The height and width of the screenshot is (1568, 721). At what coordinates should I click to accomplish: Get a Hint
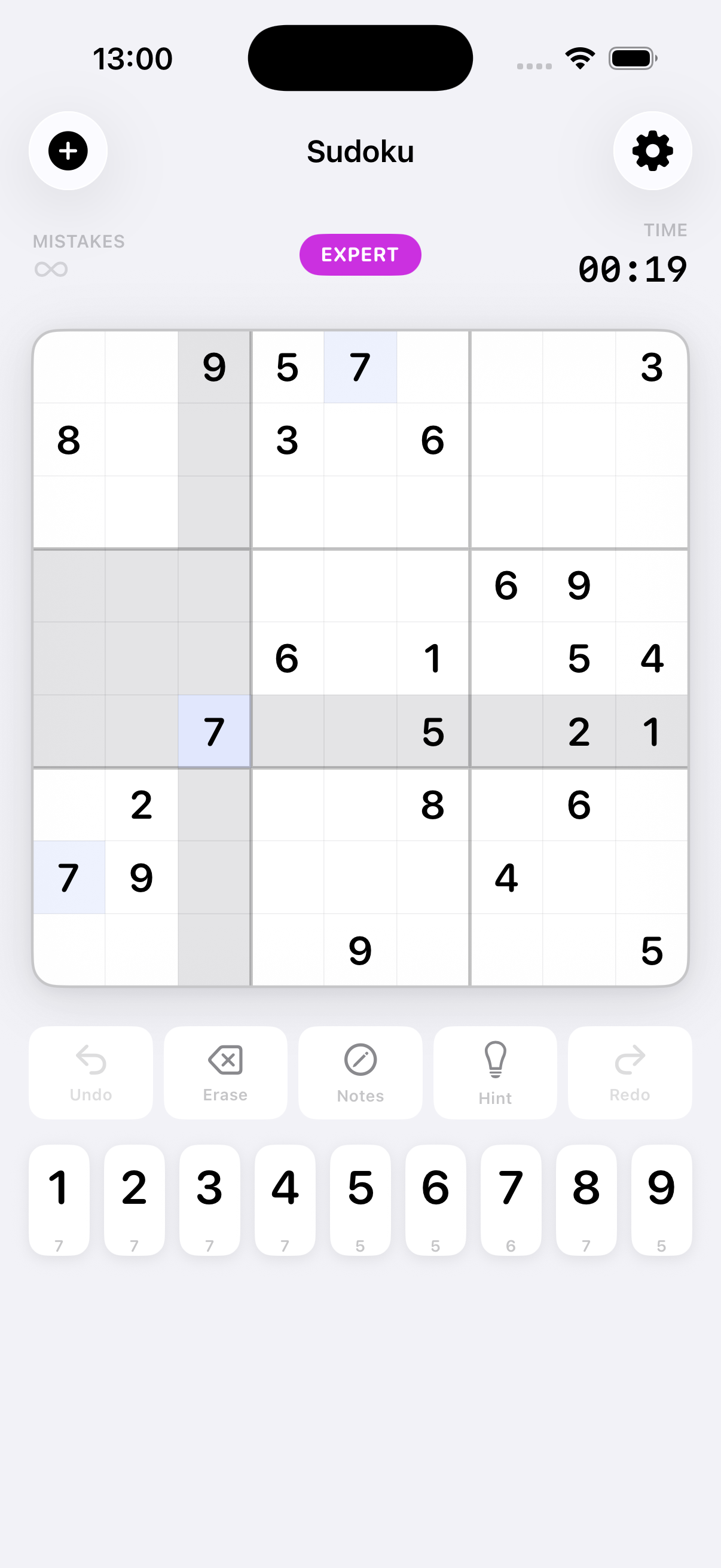[494, 1072]
